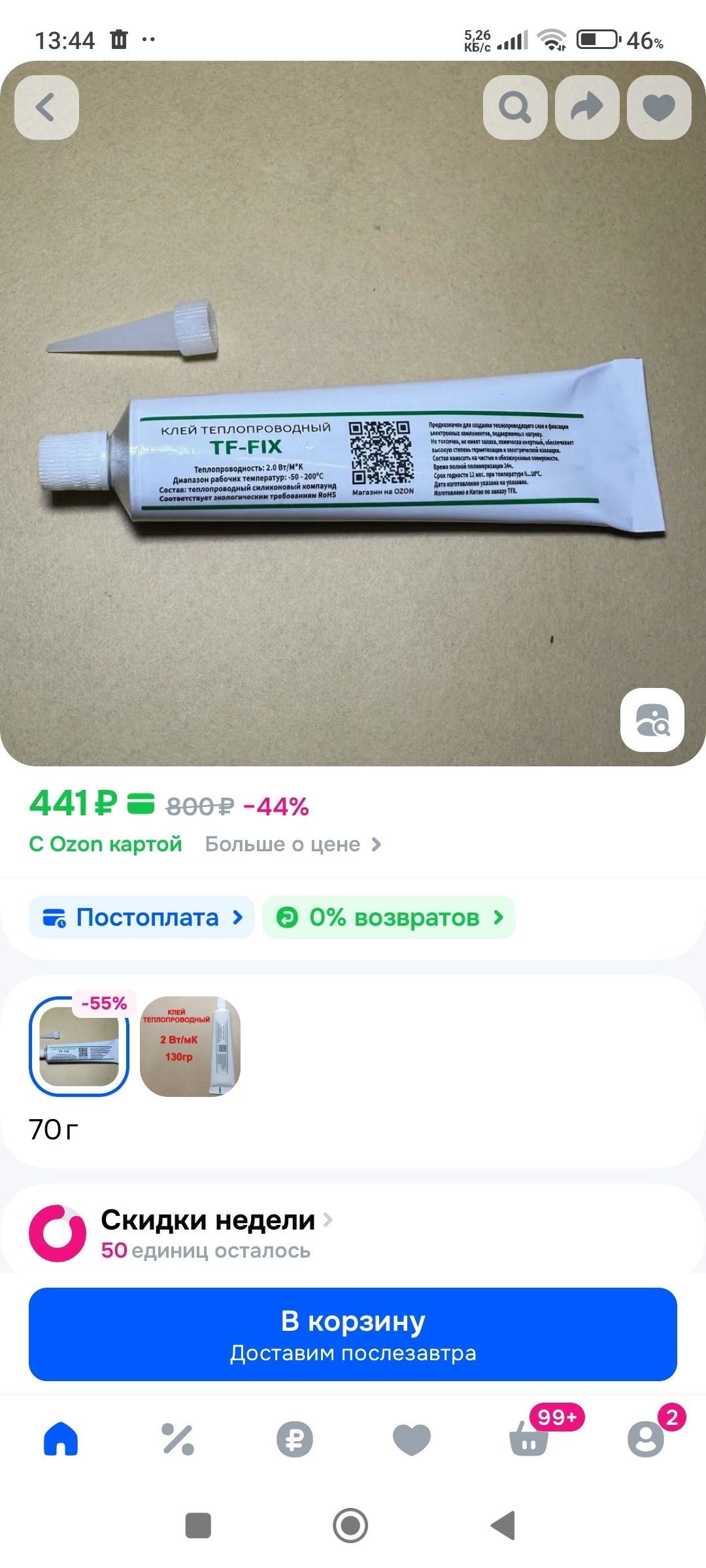Find similar products by image
The width and height of the screenshot is (706, 1568).
point(652,720)
